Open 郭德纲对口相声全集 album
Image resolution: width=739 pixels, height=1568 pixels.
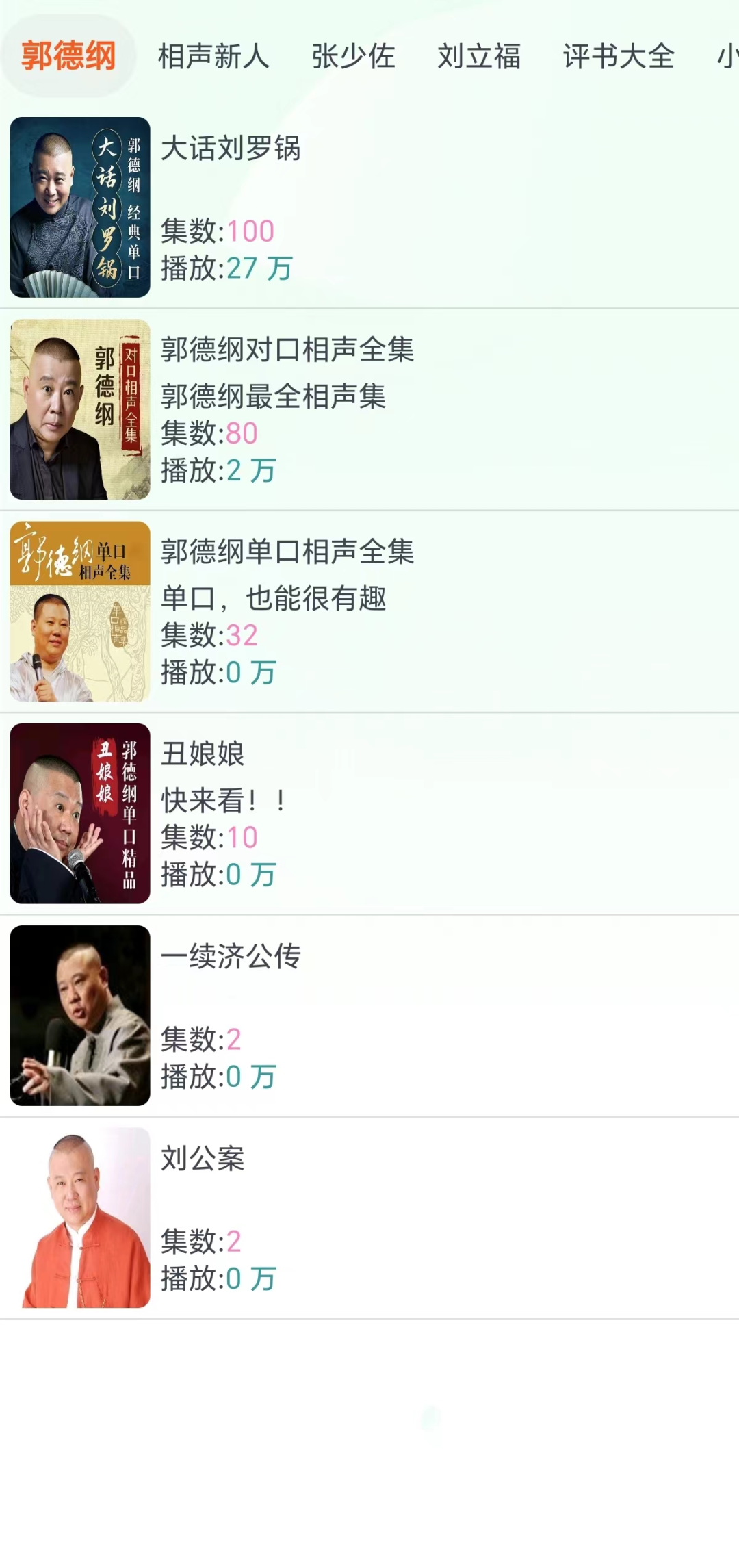point(369,409)
